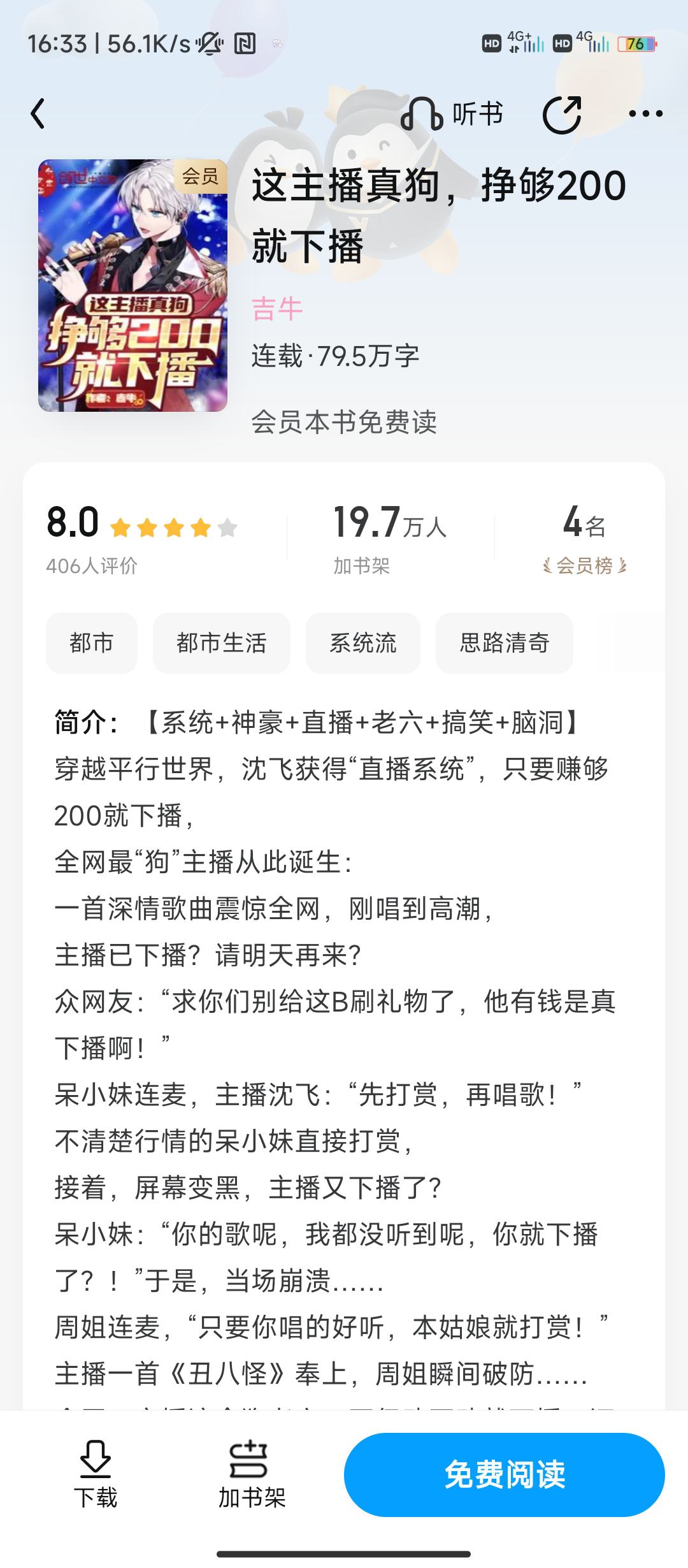Go back using the top-left arrow
The width and height of the screenshot is (688, 1568).
point(38,114)
